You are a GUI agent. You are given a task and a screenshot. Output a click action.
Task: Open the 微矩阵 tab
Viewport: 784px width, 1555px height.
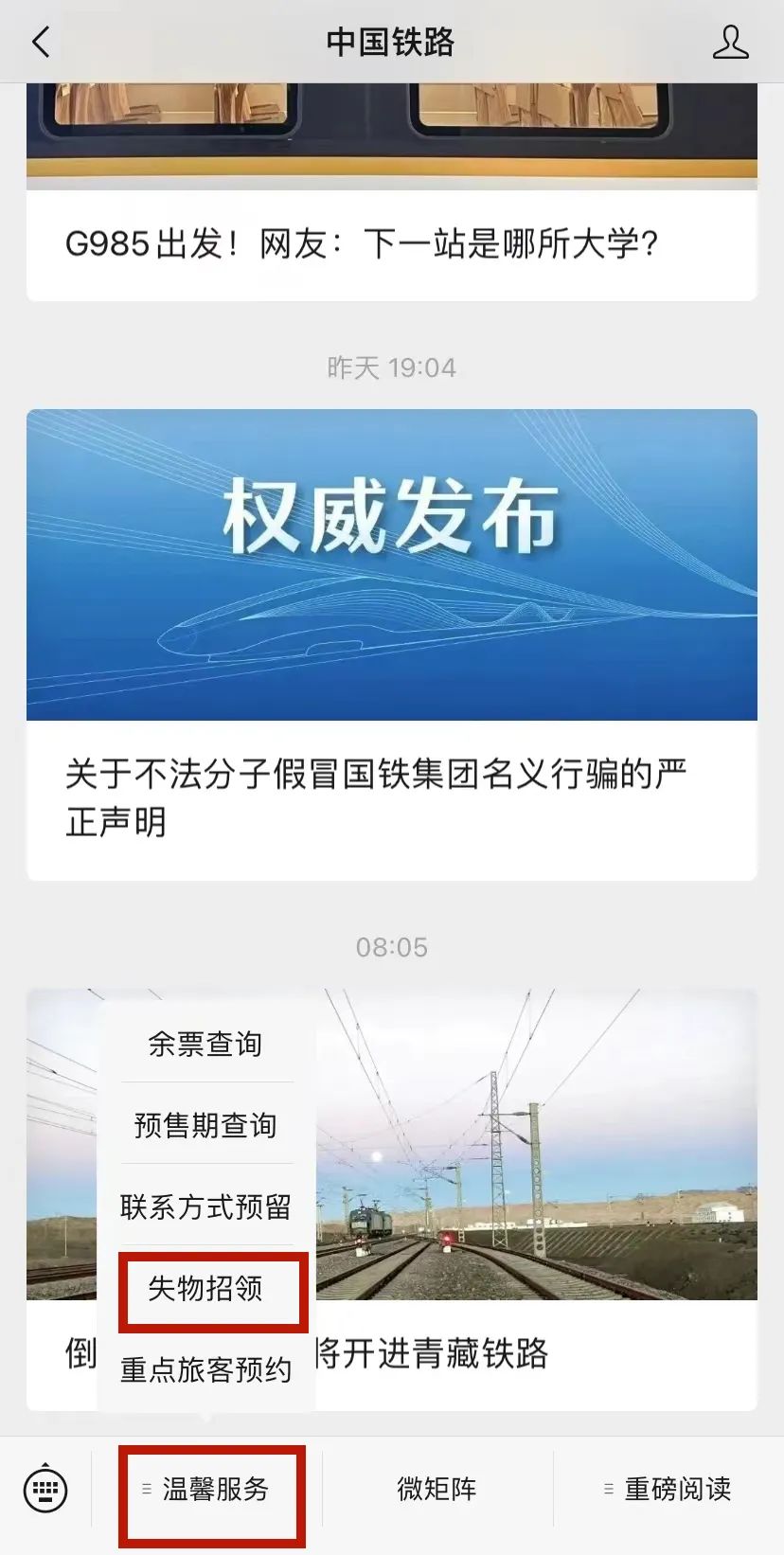pyautogui.click(x=437, y=1489)
